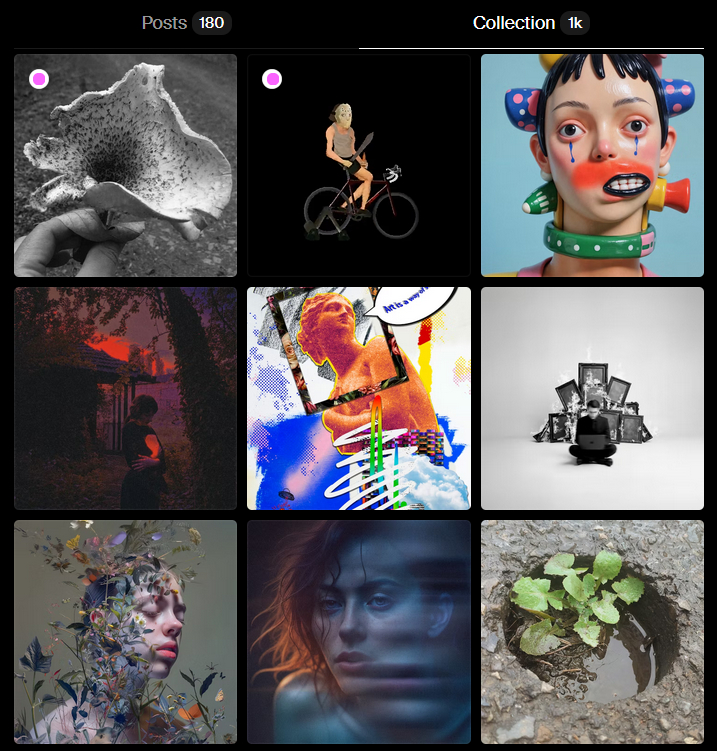The width and height of the screenshot is (717, 751).
Task: Open the plant in pothole photo
Action: click(x=592, y=631)
